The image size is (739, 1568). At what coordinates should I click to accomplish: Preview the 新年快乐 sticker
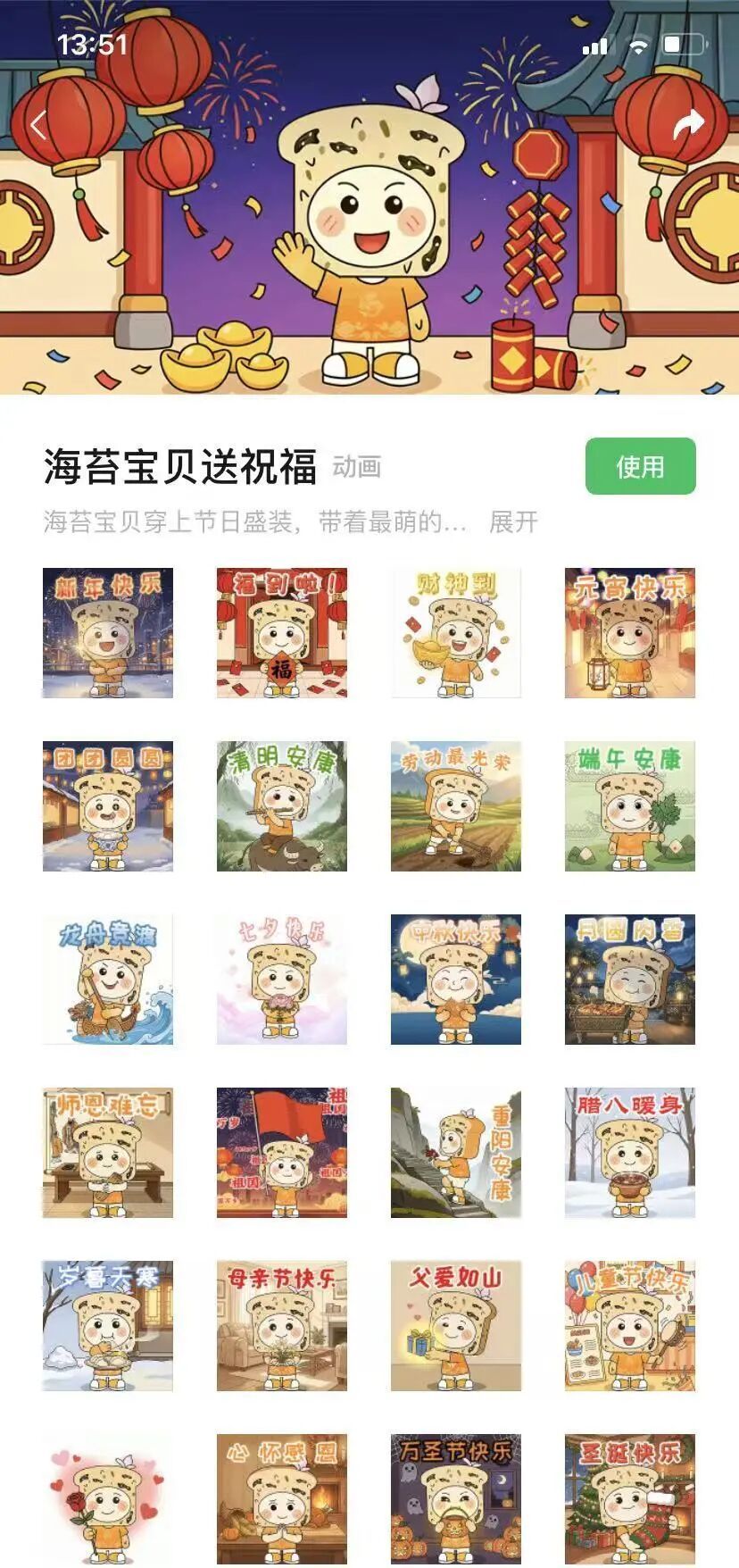(108, 633)
